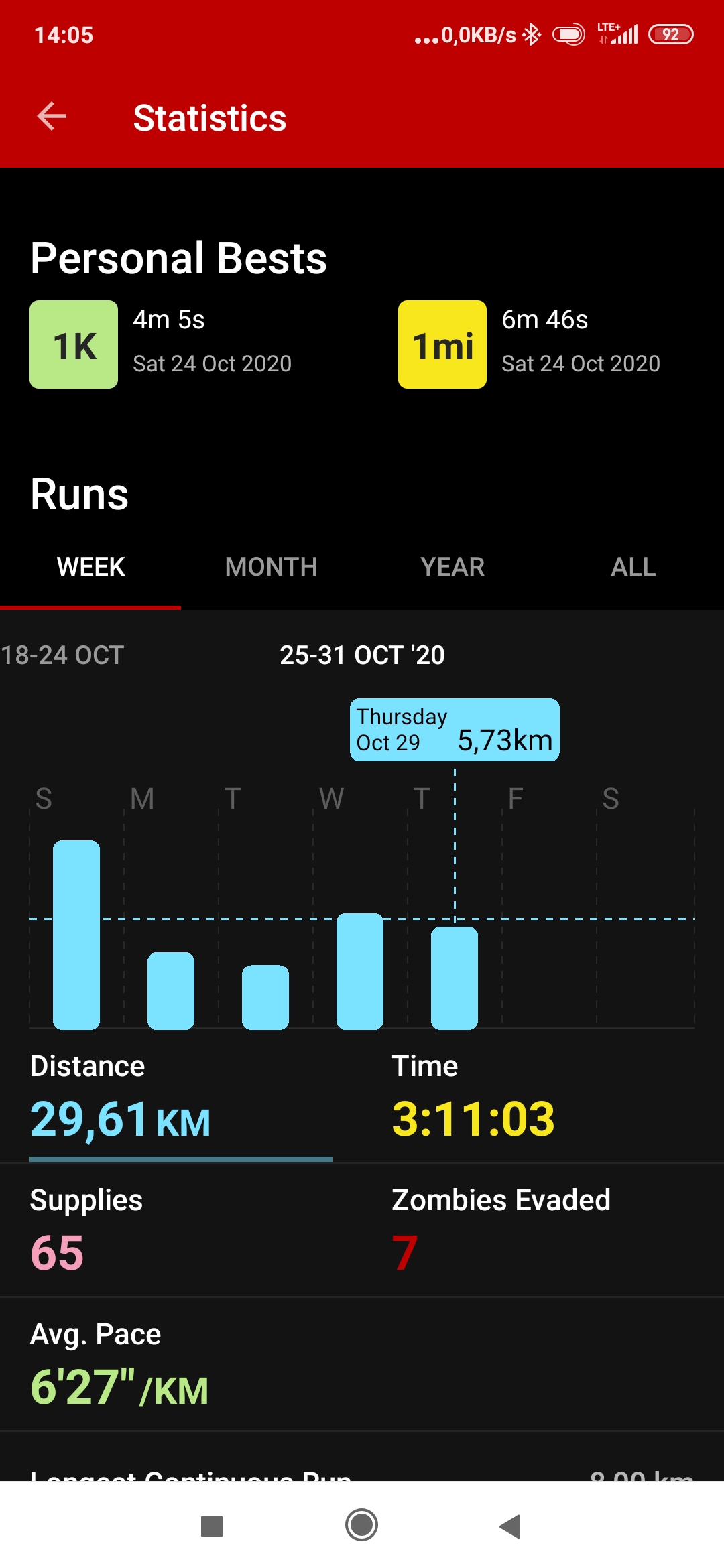The height and width of the screenshot is (1568, 724).
Task: Chart the Avg. Pace statistic
Action: [x=362, y=1364]
